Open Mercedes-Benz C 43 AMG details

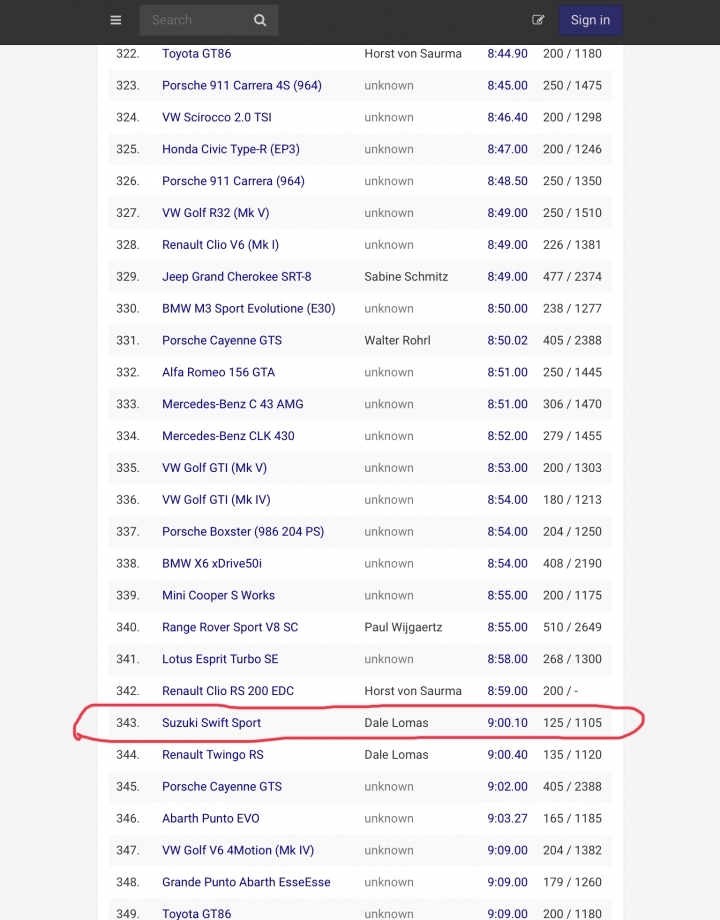pos(232,405)
